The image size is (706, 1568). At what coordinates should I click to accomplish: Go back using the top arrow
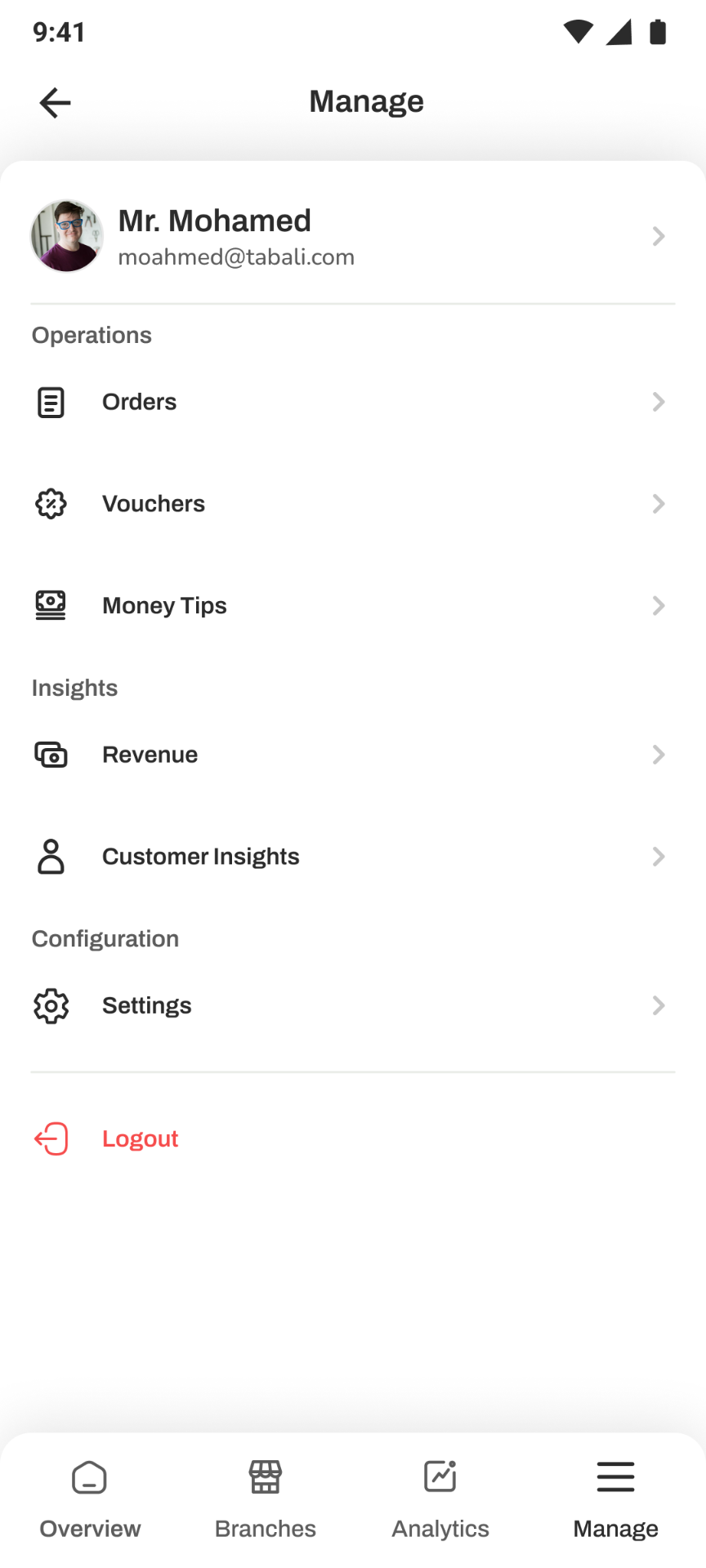coord(55,103)
